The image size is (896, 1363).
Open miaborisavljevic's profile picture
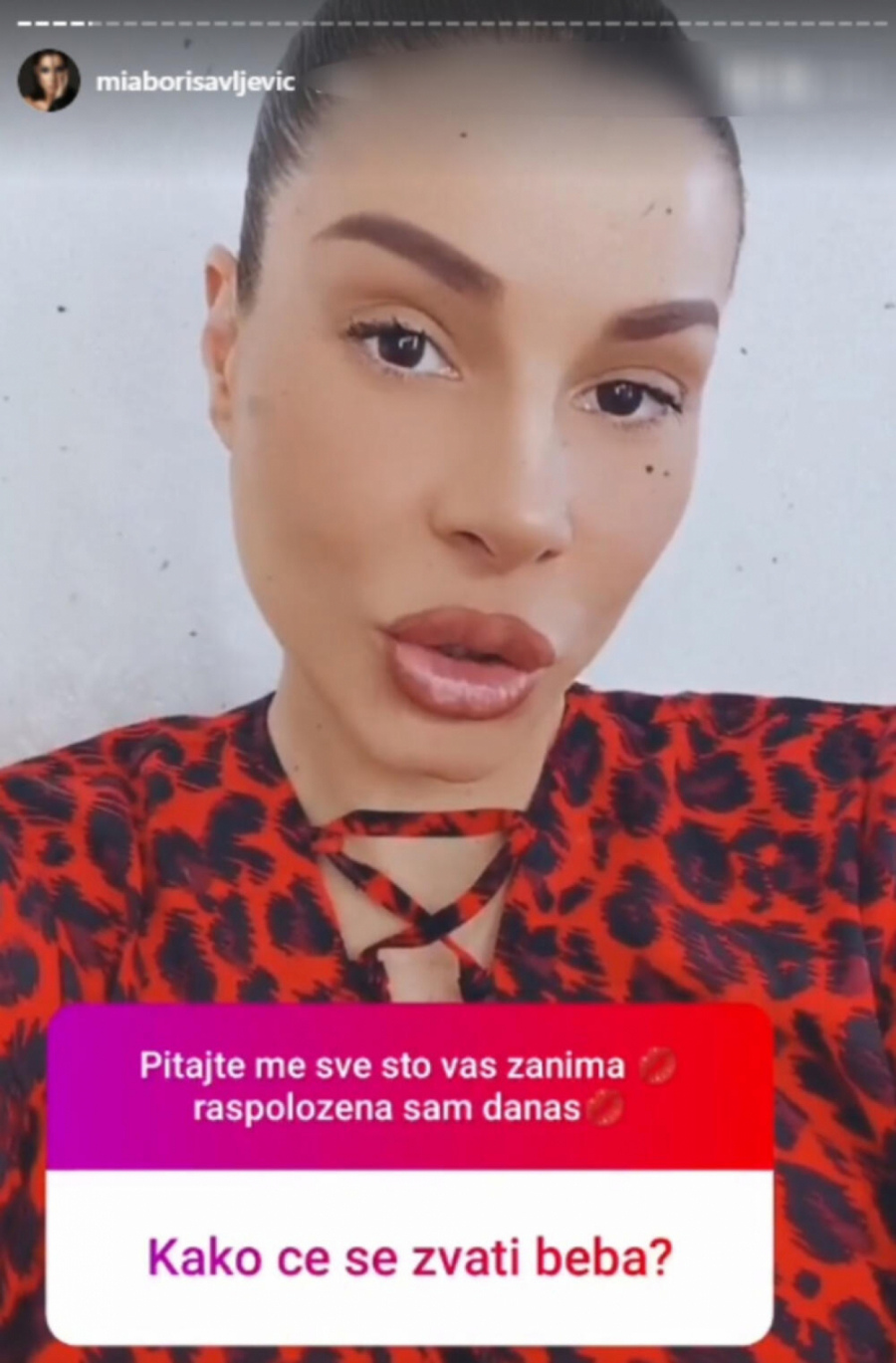pyautogui.click(x=48, y=82)
